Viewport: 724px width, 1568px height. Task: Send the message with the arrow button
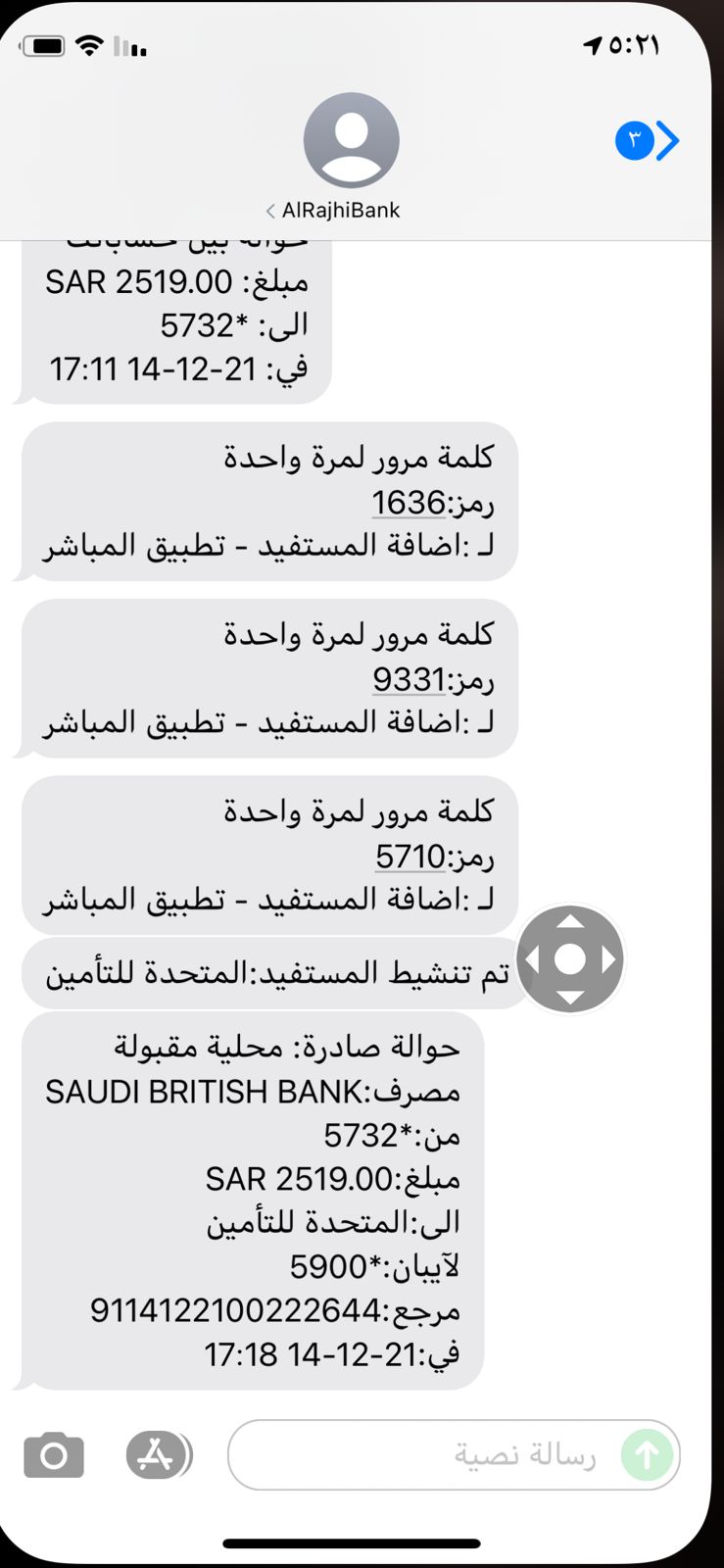point(647,1455)
